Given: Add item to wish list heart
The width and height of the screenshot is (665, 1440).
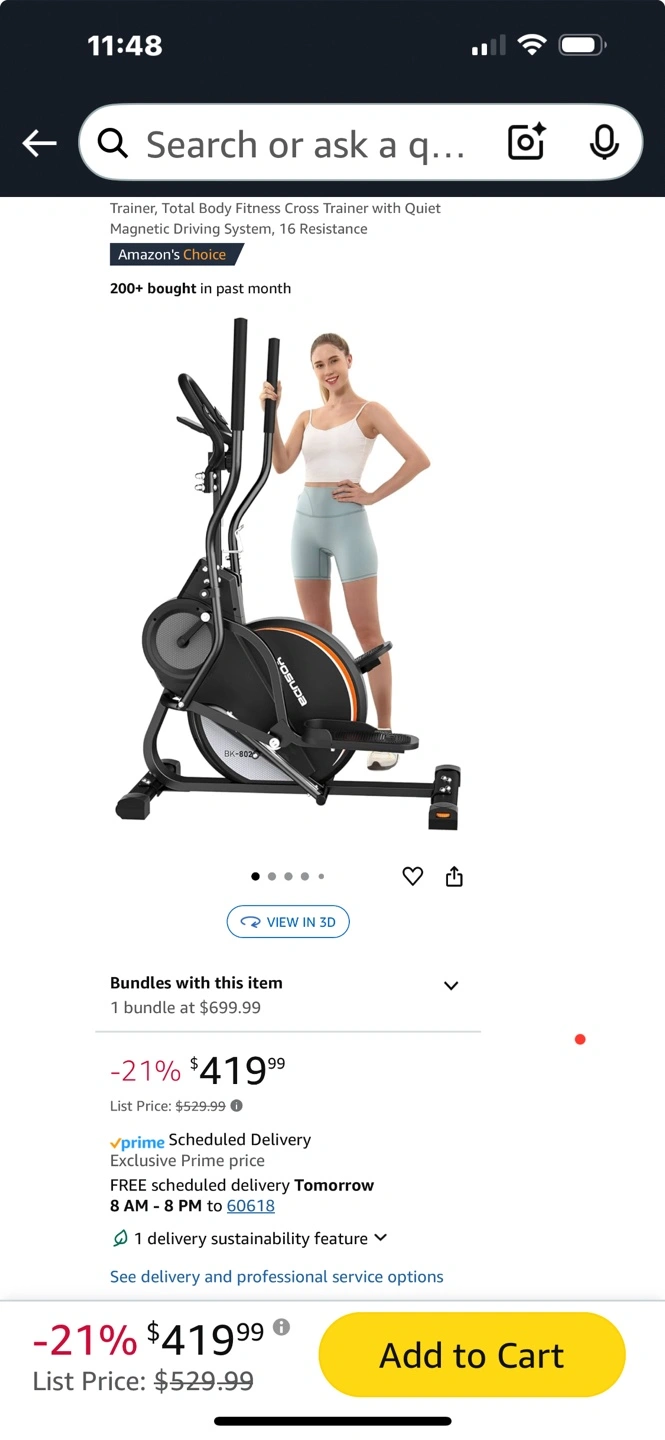Looking at the screenshot, I should (413, 877).
